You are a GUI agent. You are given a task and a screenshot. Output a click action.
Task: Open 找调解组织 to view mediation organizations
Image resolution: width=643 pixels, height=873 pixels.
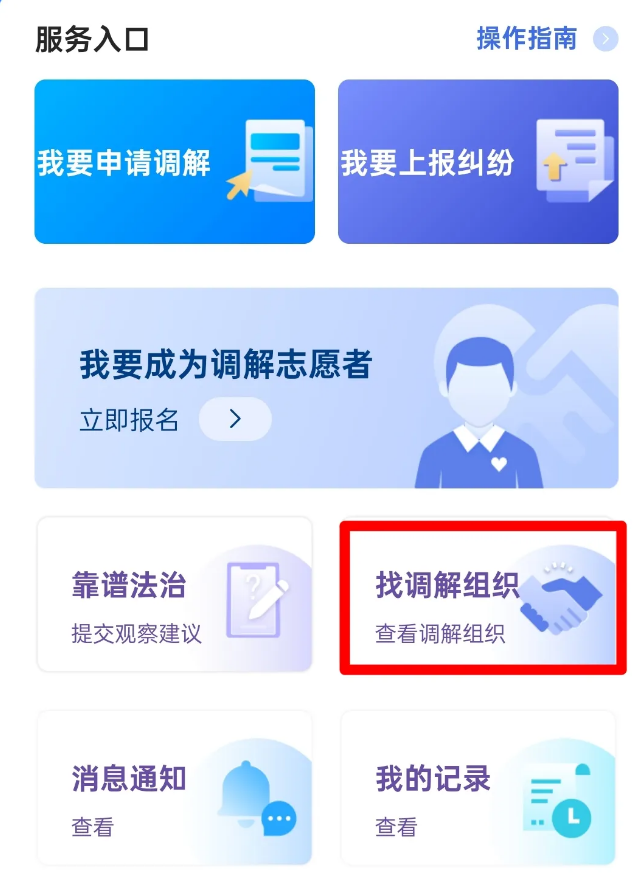(482, 597)
